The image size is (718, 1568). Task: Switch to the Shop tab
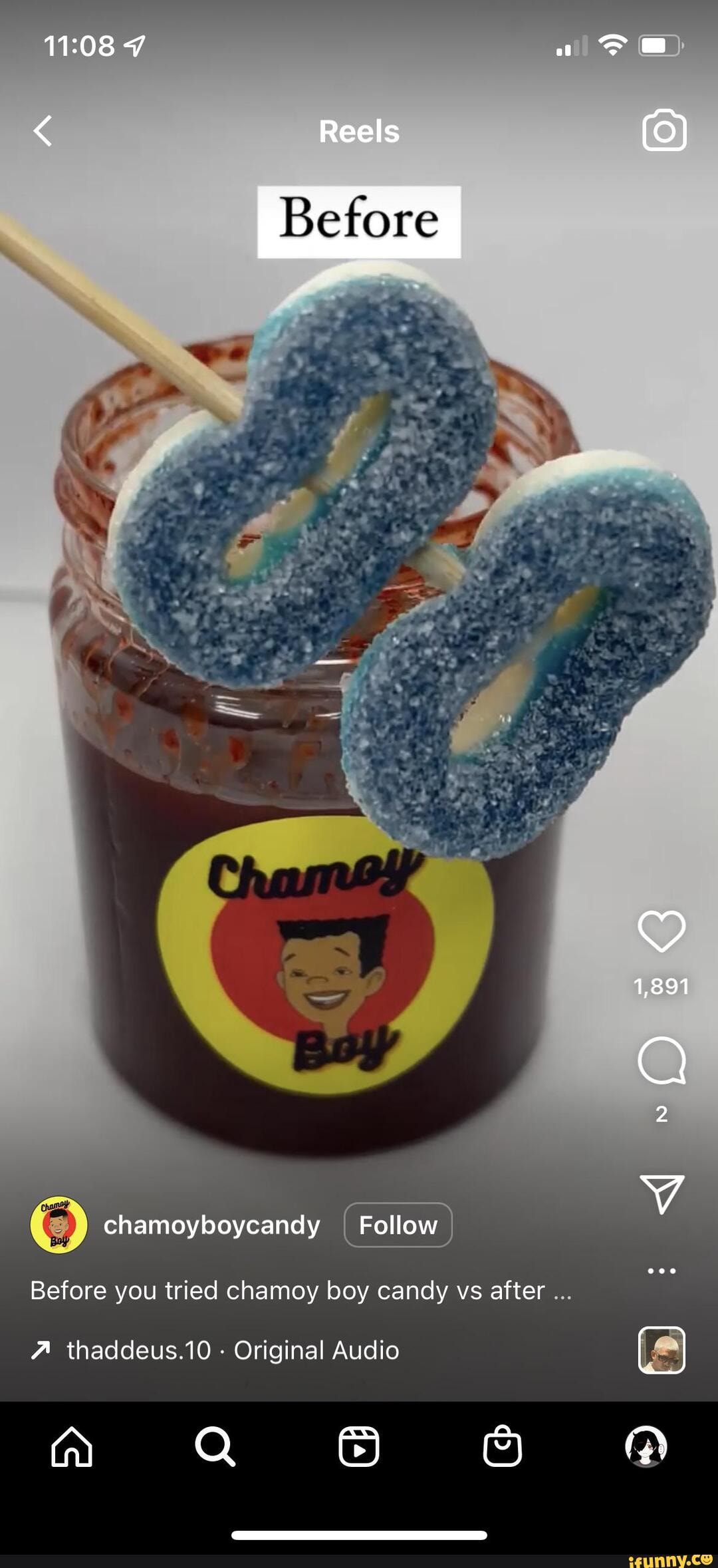click(x=502, y=1446)
